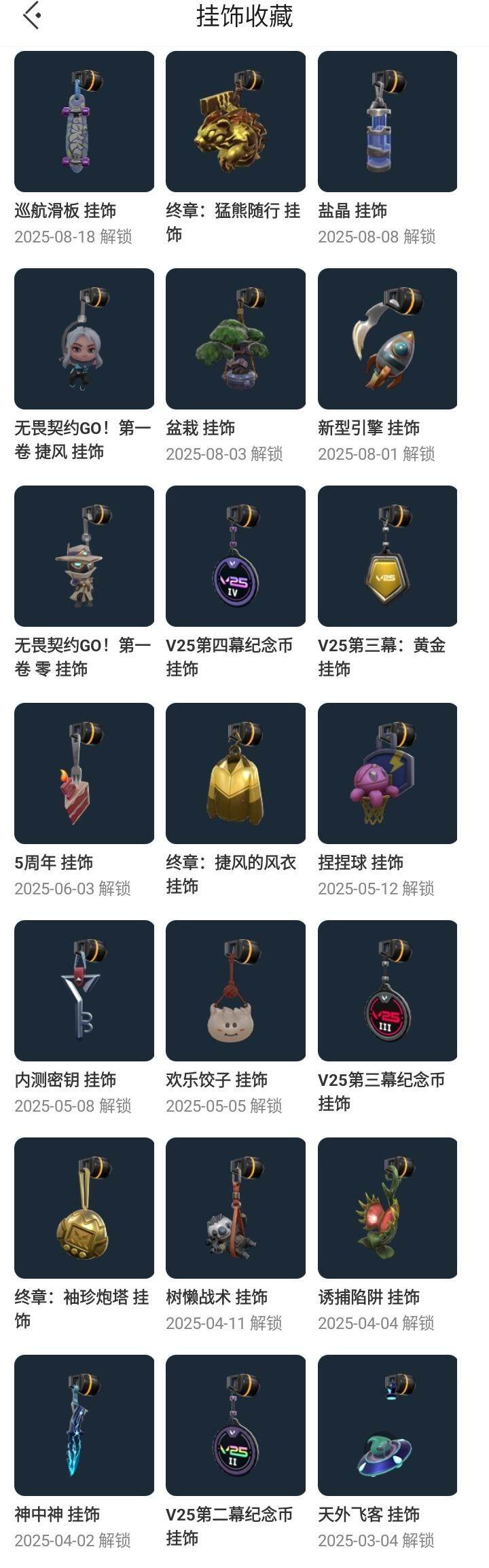The width and height of the screenshot is (489, 1568).
Task: Open the 巡航滑板 挂饰 item
Action: [x=84, y=122]
